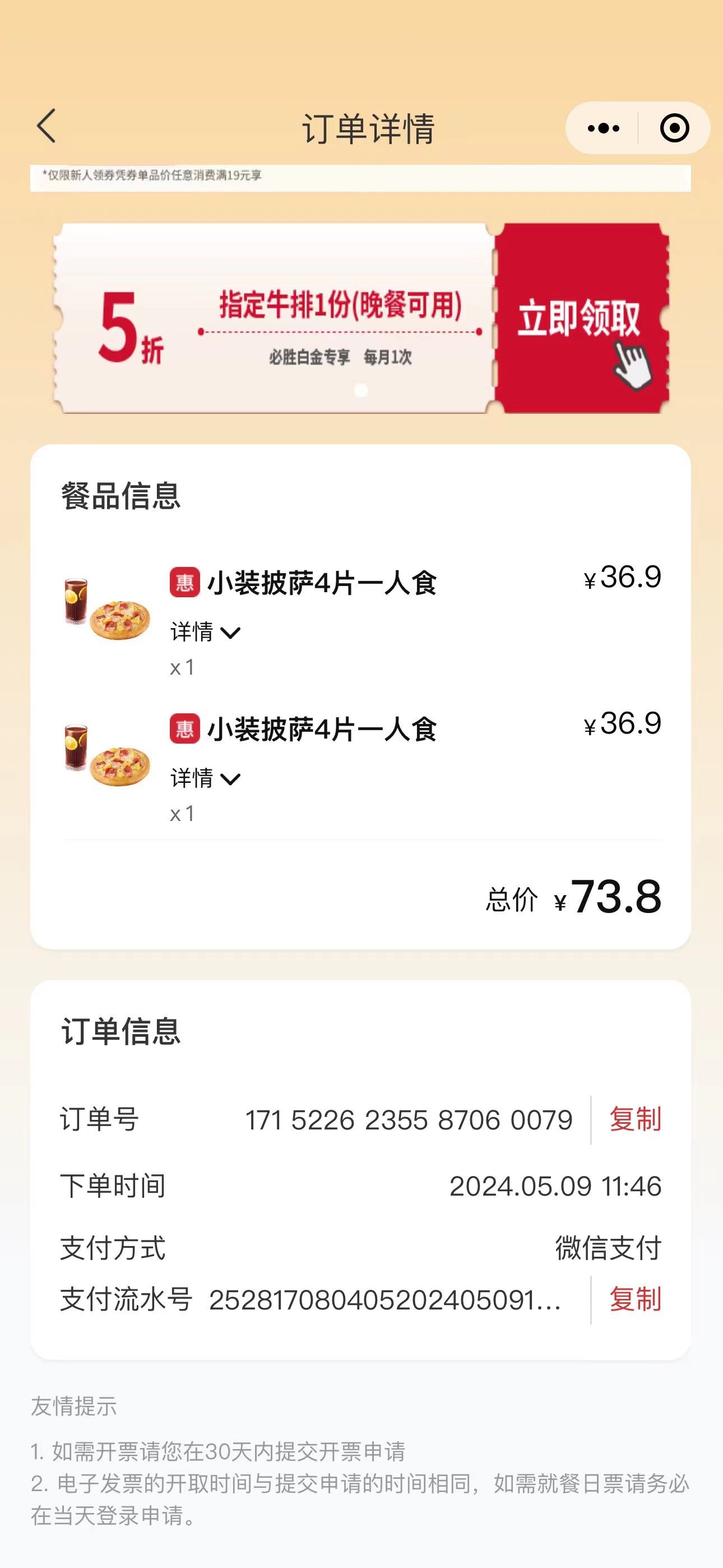Expand 详情 under the first 小装披萨4片一人食

[205, 632]
